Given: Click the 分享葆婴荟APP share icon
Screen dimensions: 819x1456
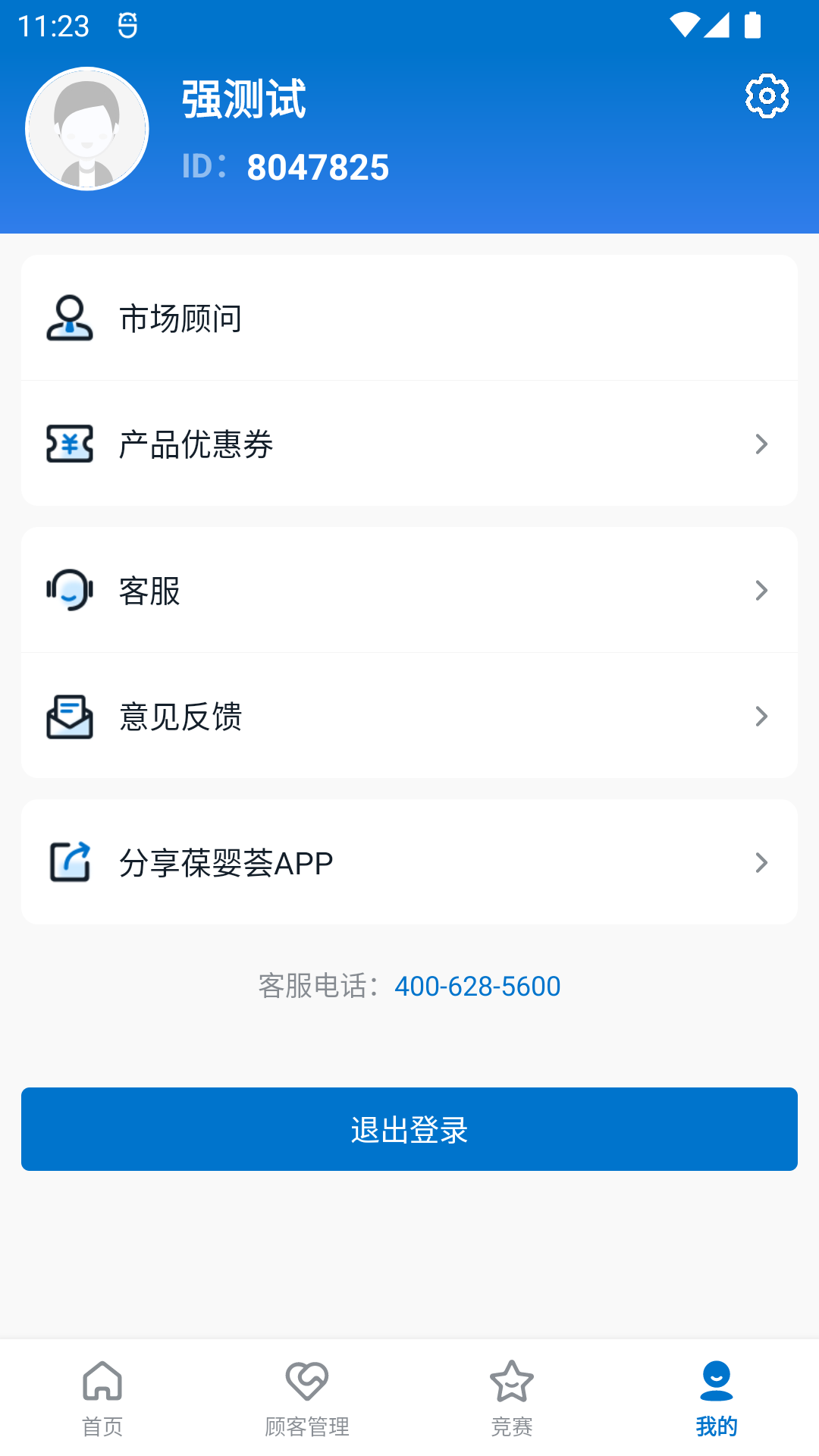Looking at the screenshot, I should 69,861.
